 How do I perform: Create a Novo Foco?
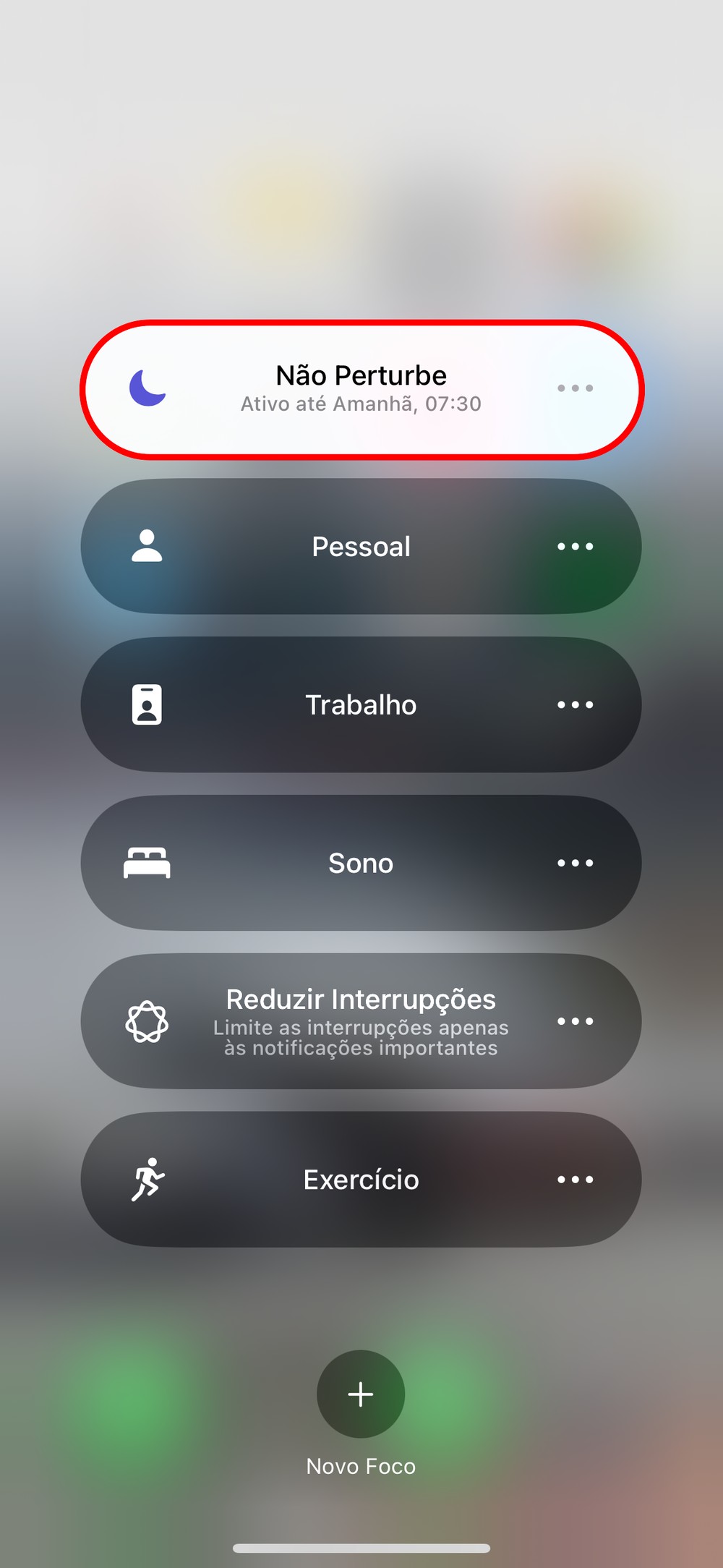point(361,1394)
